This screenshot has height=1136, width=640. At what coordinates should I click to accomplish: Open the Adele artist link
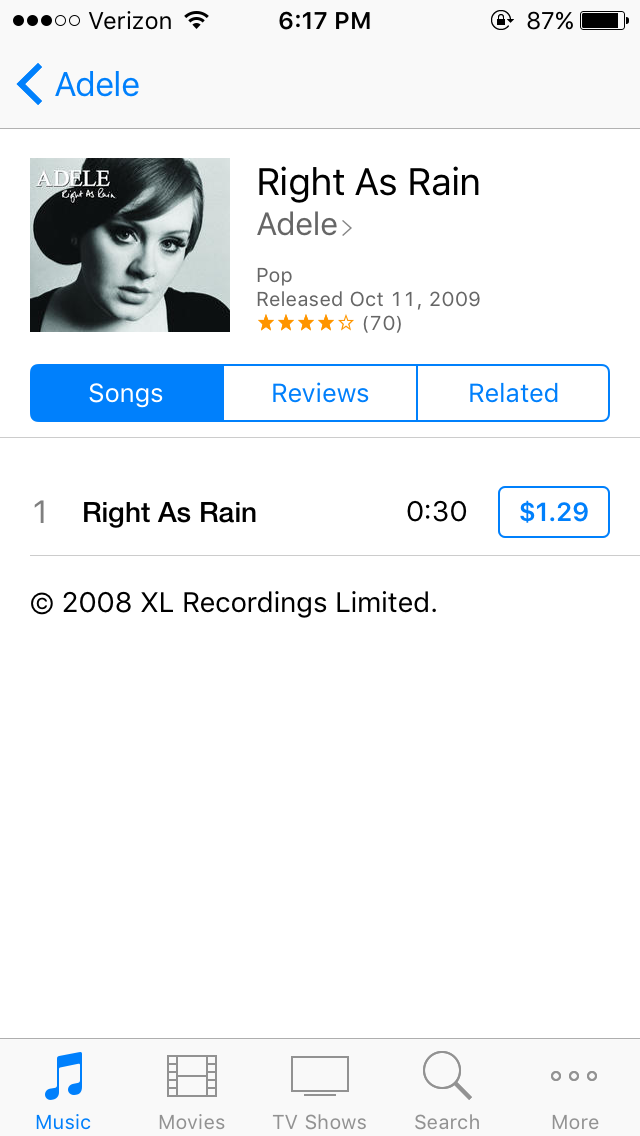[304, 225]
